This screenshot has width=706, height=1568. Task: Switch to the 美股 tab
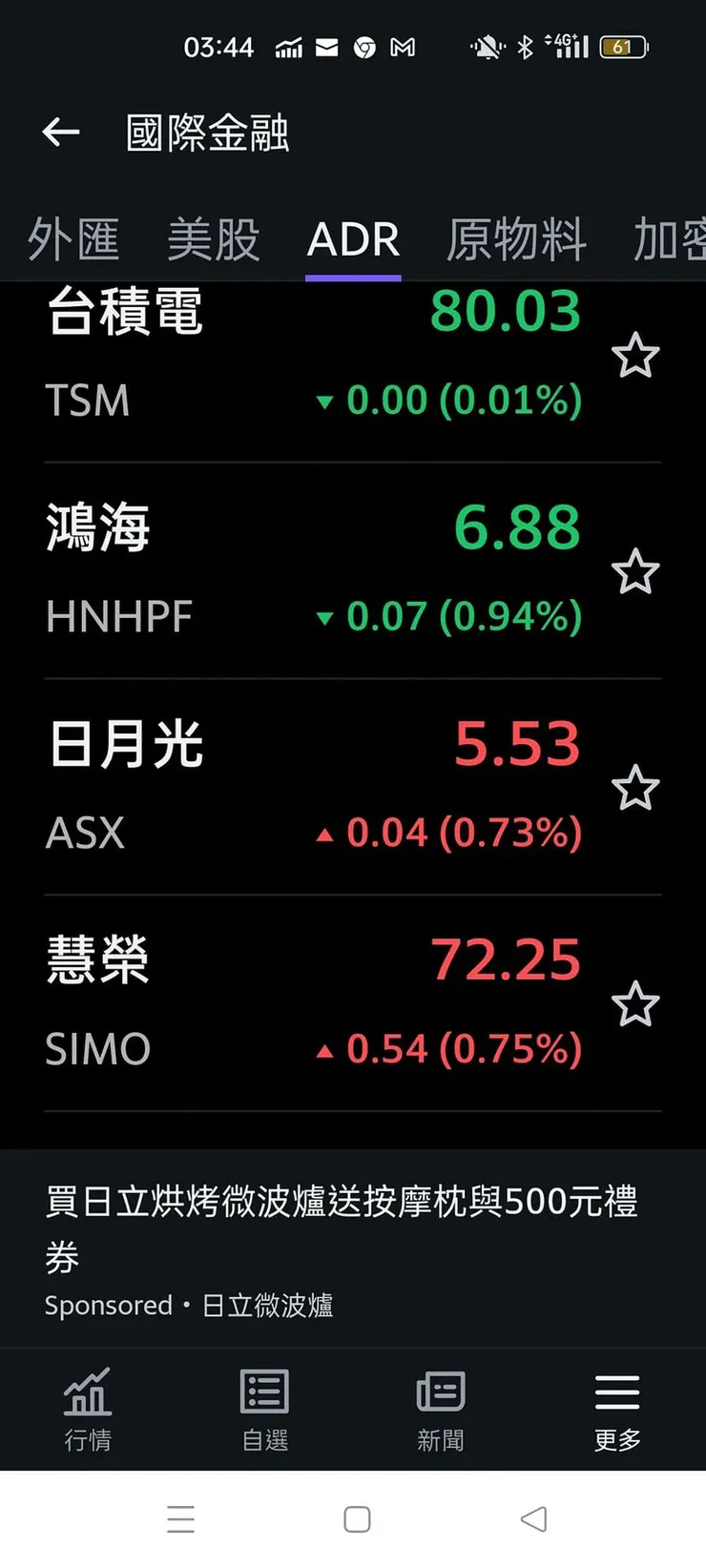(x=213, y=238)
